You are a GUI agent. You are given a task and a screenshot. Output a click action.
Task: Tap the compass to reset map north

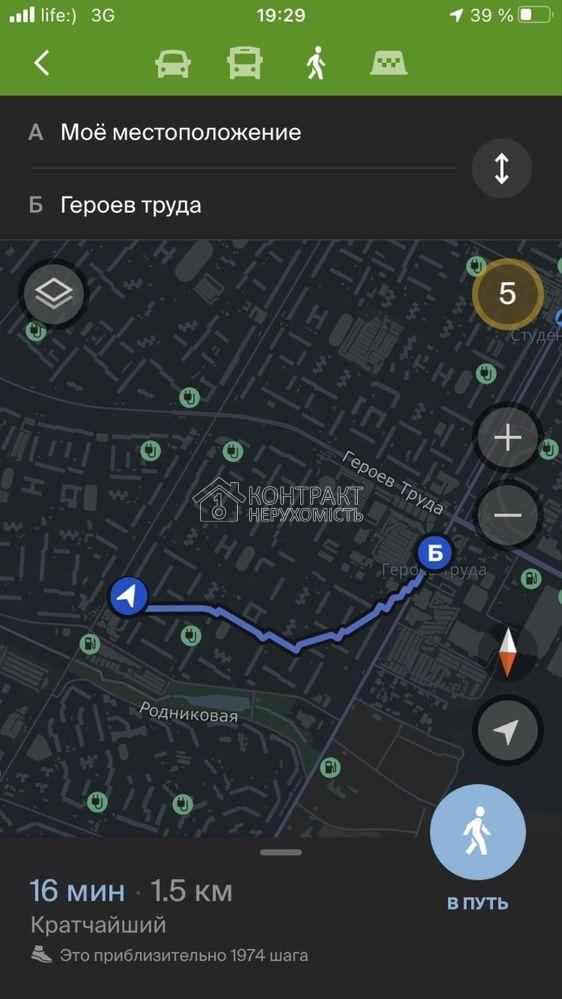[507, 652]
